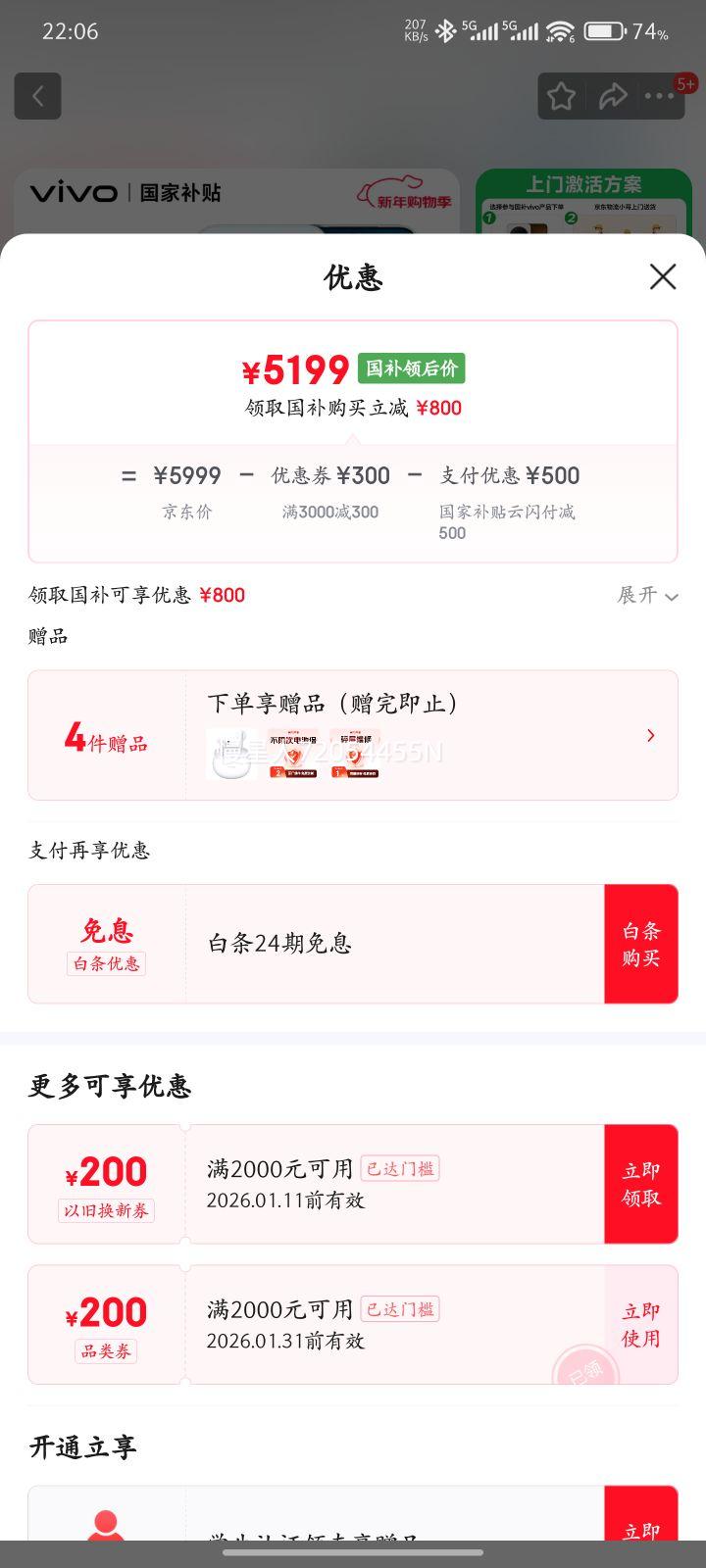The height and width of the screenshot is (1568, 706).
Task: Tap 立即使用 on the ¥200 category coupon
Action: tap(641, 1324)
